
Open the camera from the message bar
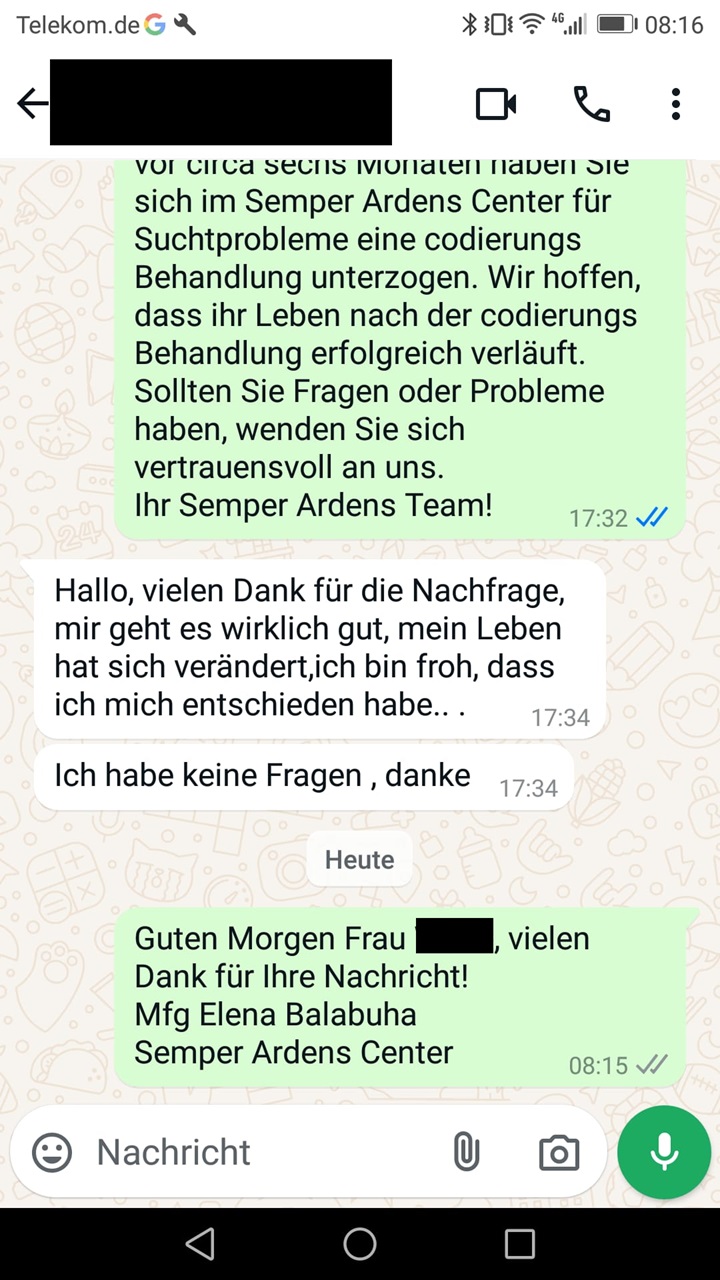tap(558, 1152)
